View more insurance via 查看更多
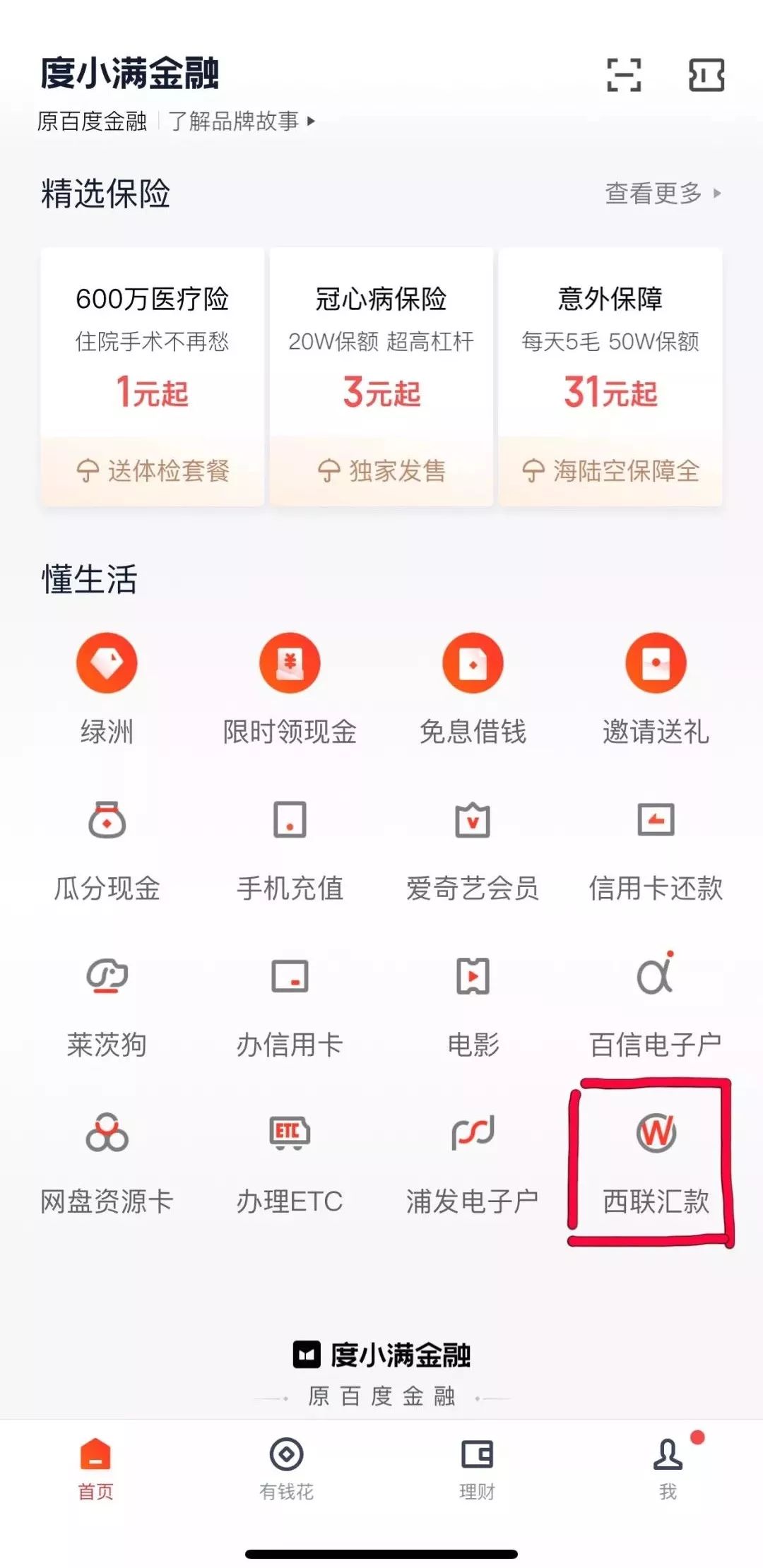 tap(662, 193)
